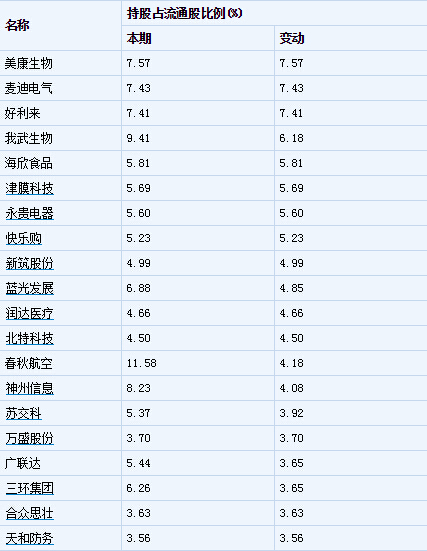Screen dimensions: 427x551
Task: Tap the 快乐购 link
Action: (24, 239)
